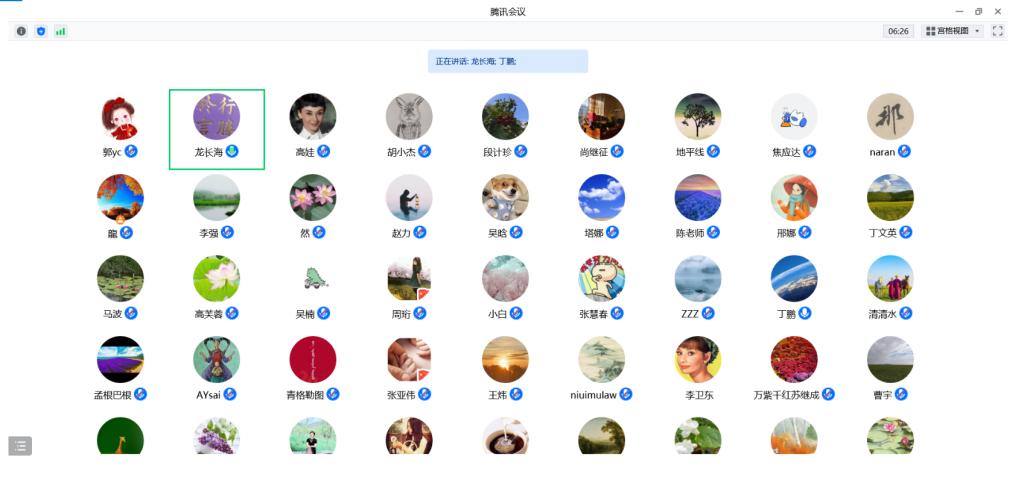Check the network signal status icon
Image resolution: width=1024 pixels, height=477 pixels.
click(x=61, y=31)
